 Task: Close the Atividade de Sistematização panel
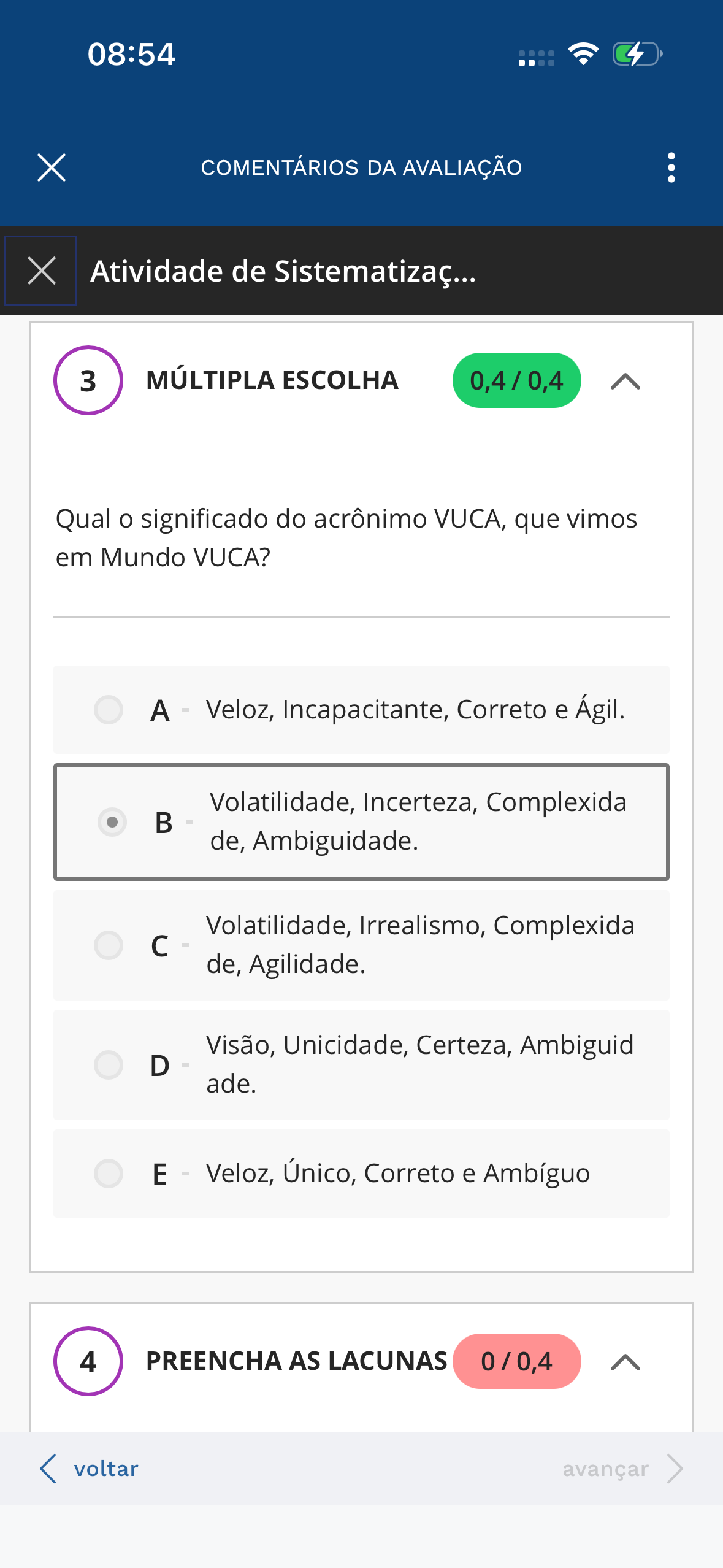pyautogui.click(x=41, y=271)
